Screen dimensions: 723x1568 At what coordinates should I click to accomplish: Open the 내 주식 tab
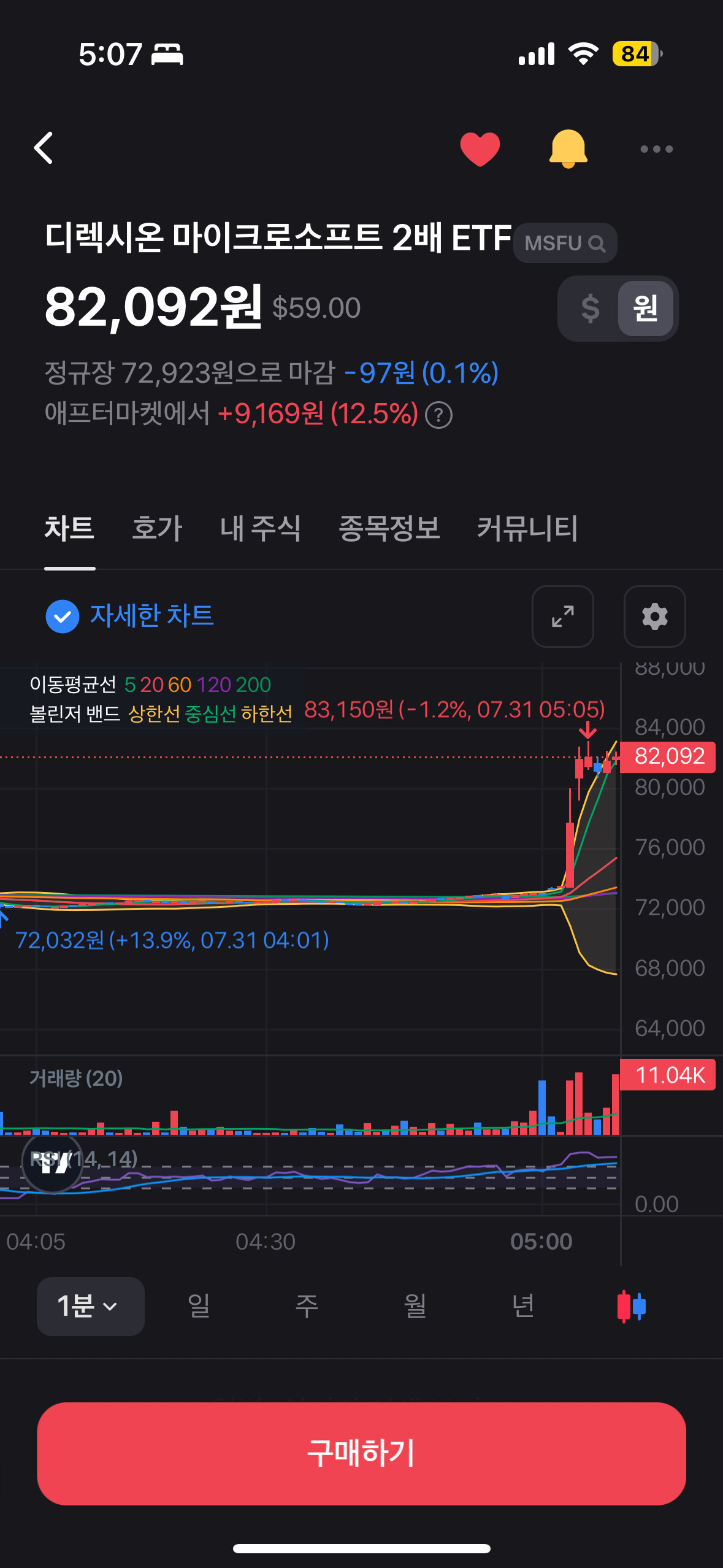(261, 528)
